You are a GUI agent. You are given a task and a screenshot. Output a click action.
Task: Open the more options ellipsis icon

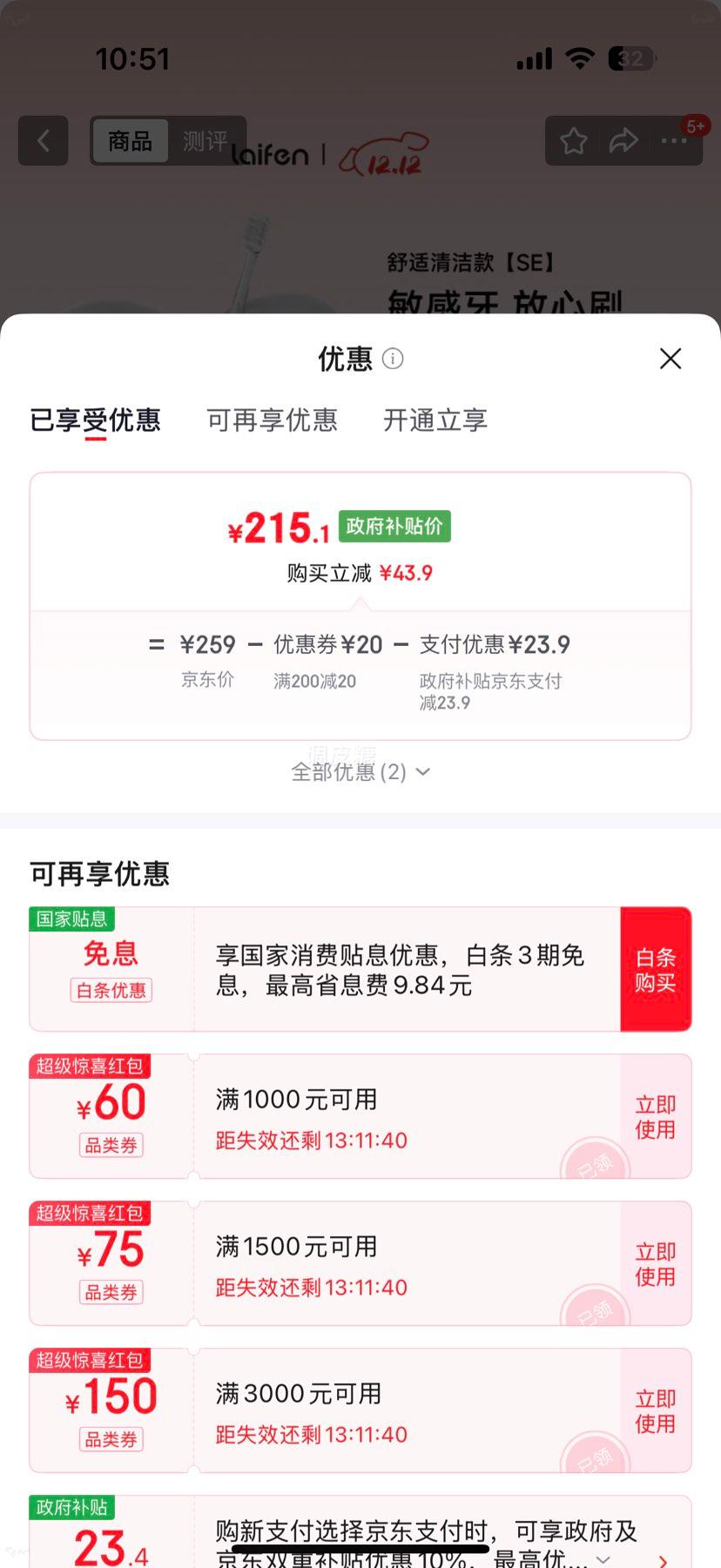[x=674, y=140]
